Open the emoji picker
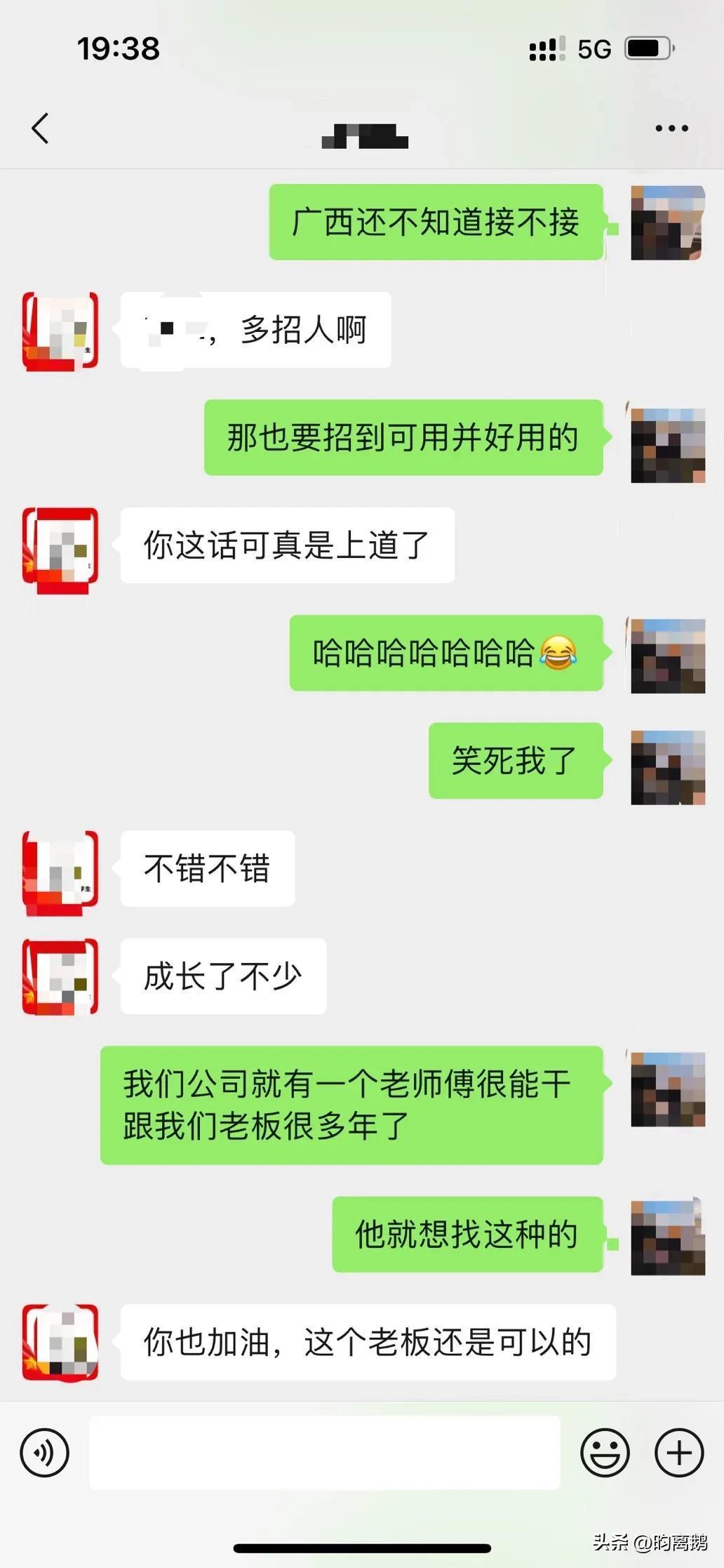724x1568 pixels. point(605,1452)
